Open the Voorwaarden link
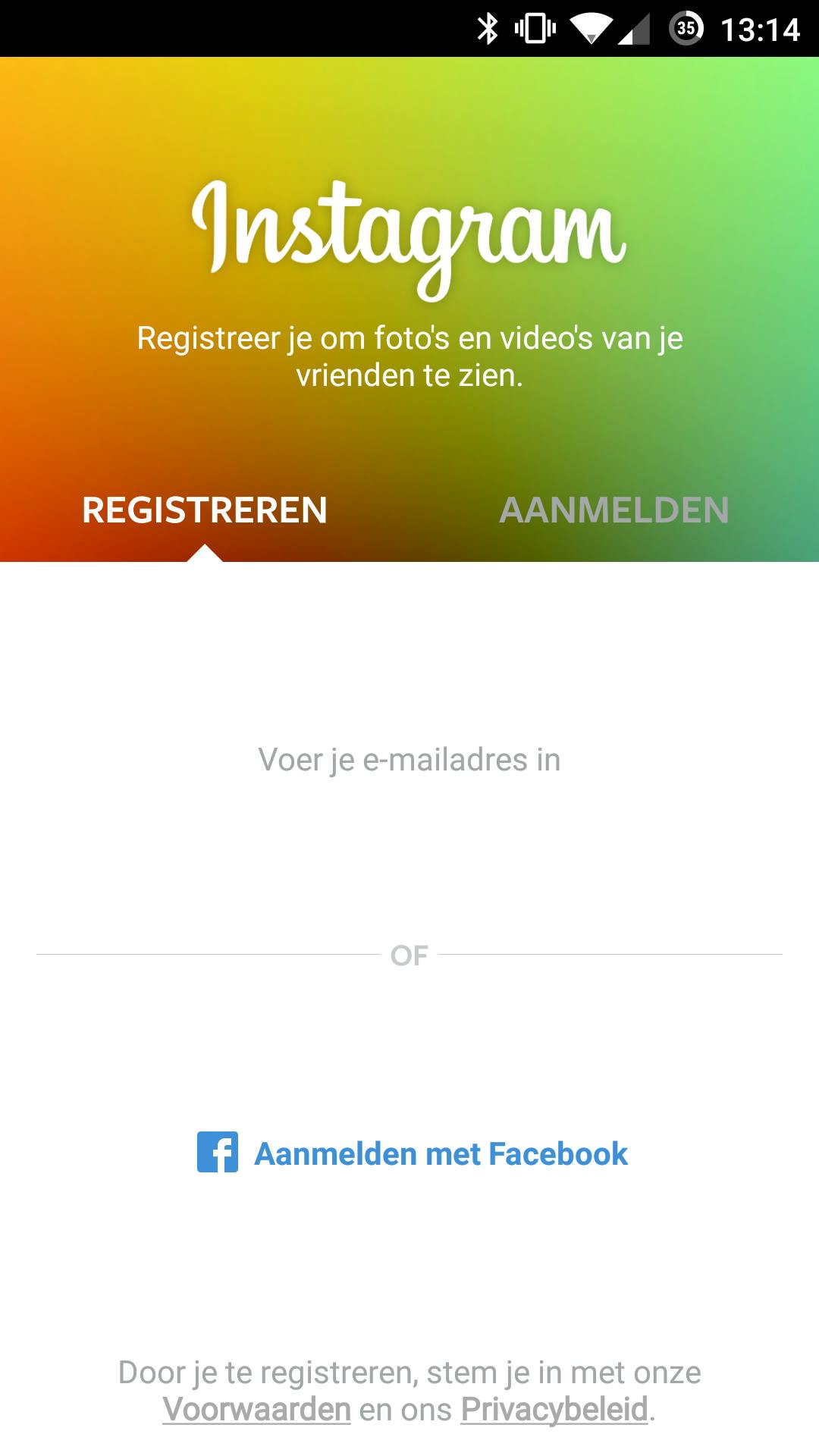The image size is (819, 1456). (x=257, y=1410)
